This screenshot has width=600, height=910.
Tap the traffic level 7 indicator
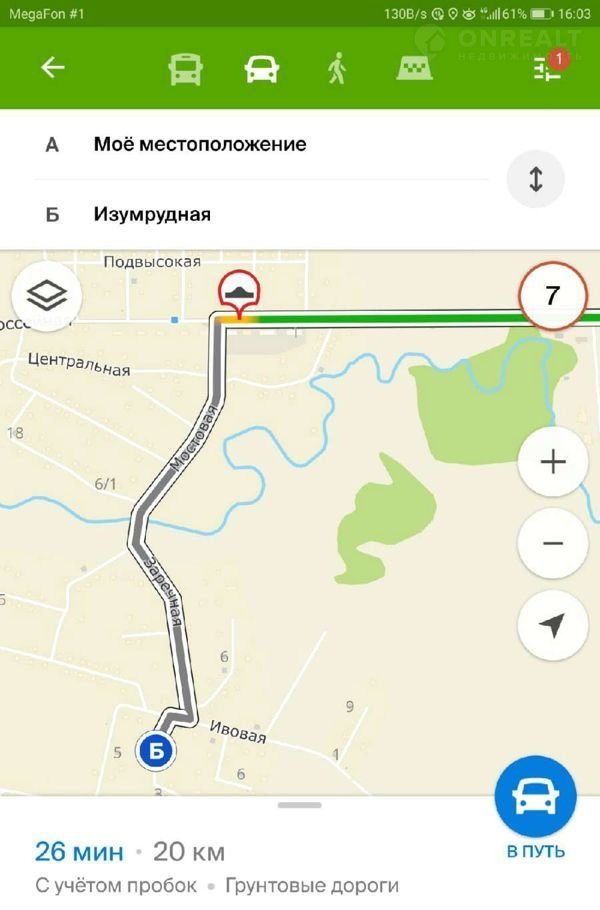[552, 295]
